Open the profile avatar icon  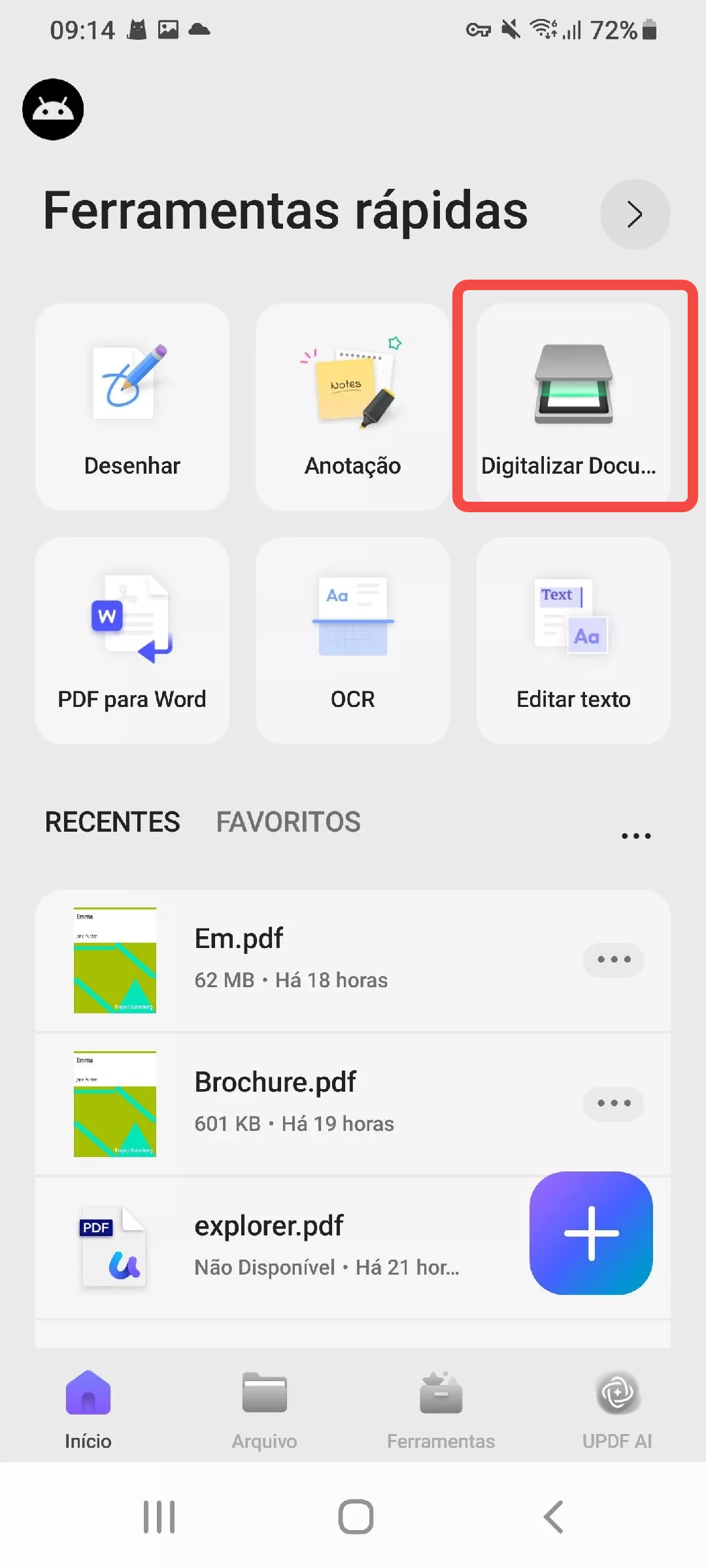[53, 109]
